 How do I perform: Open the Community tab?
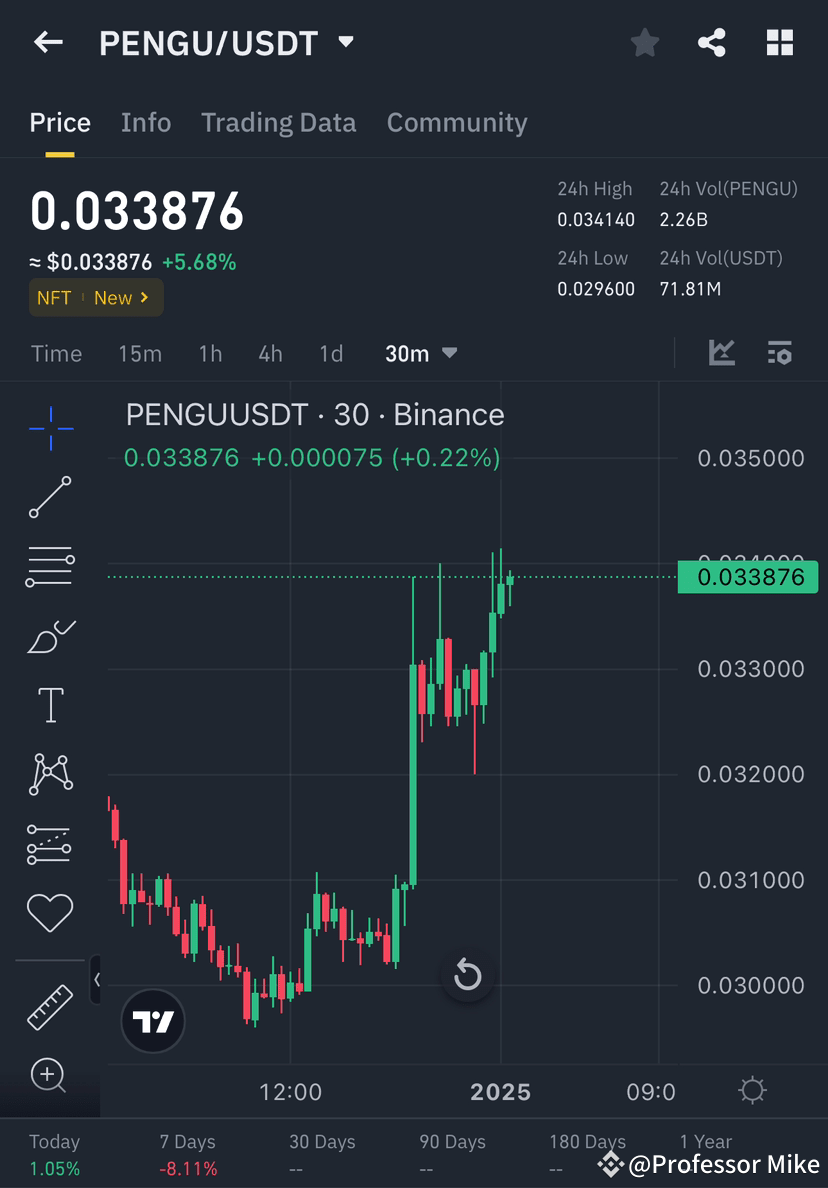pos(457,122)
